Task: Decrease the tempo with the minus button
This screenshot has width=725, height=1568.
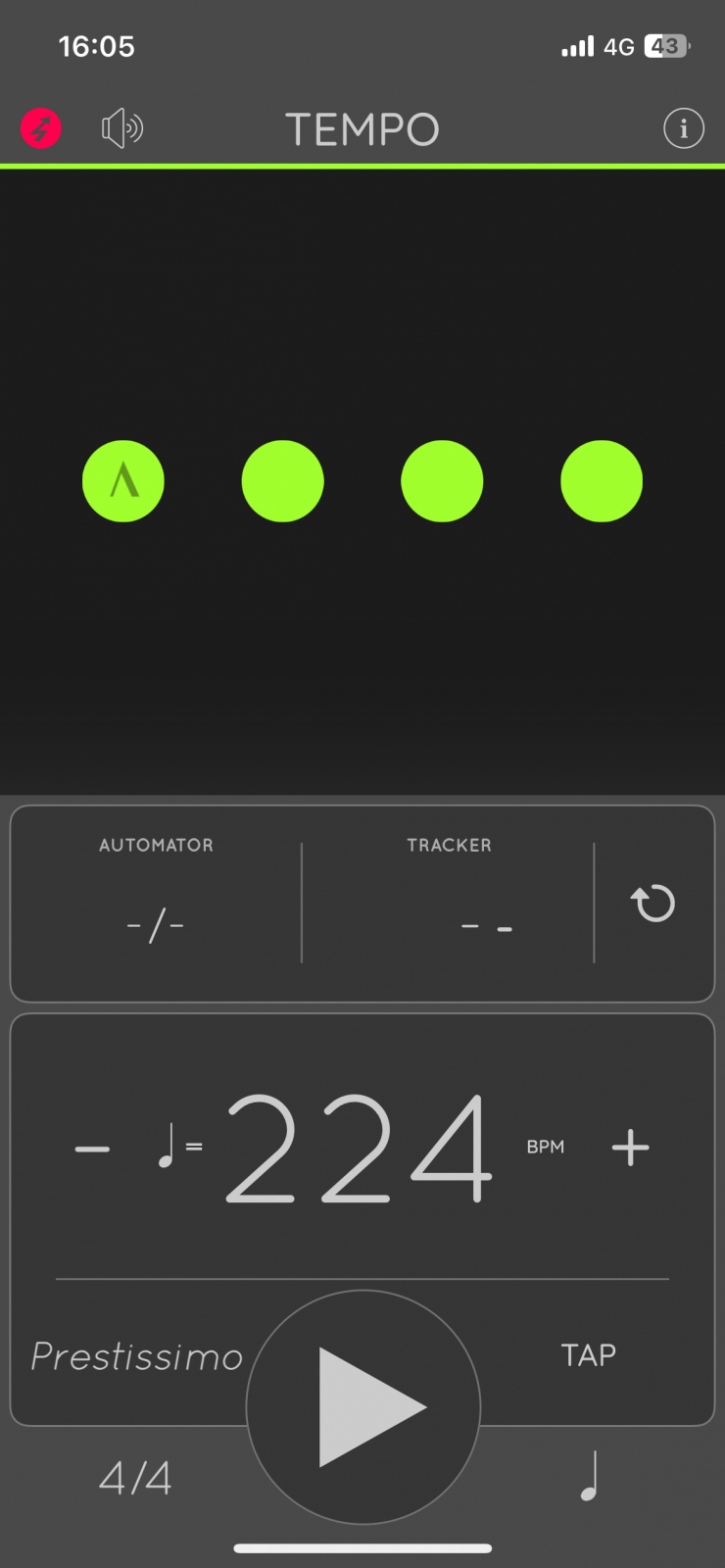Action: pos(92,1148)
